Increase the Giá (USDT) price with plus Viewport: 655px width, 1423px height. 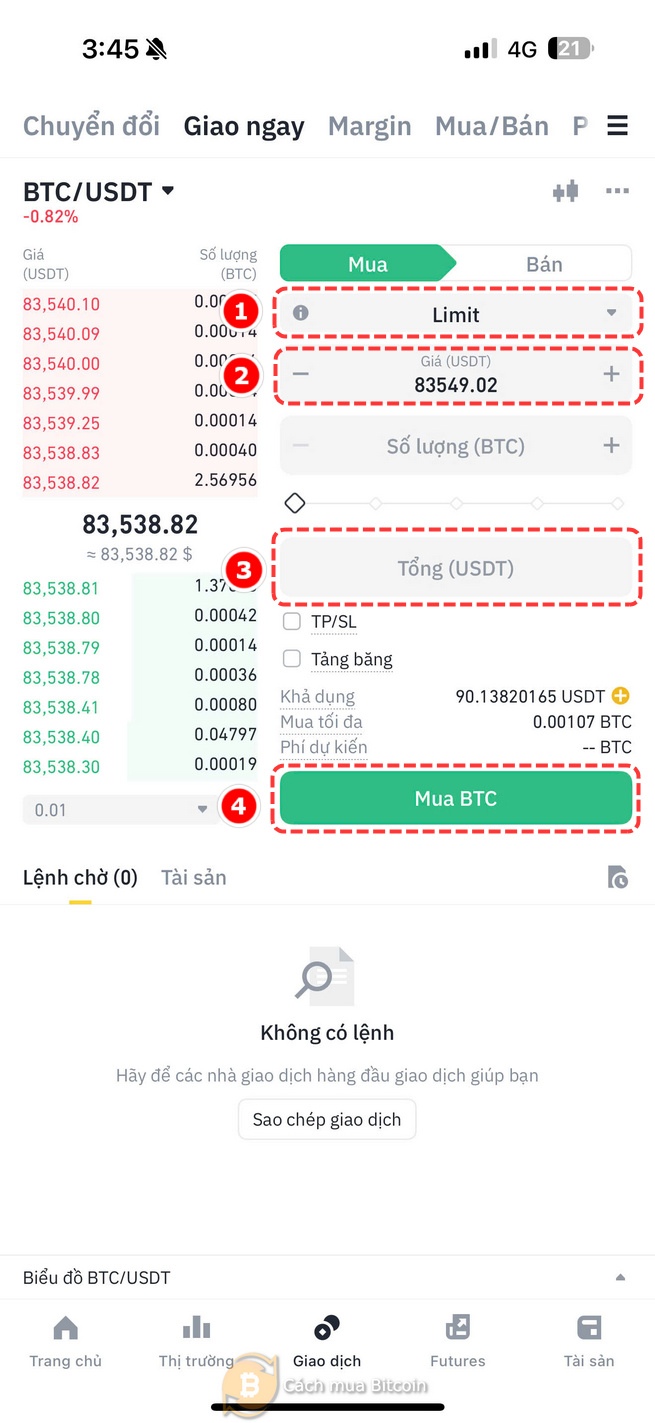(x=611, y=374)
